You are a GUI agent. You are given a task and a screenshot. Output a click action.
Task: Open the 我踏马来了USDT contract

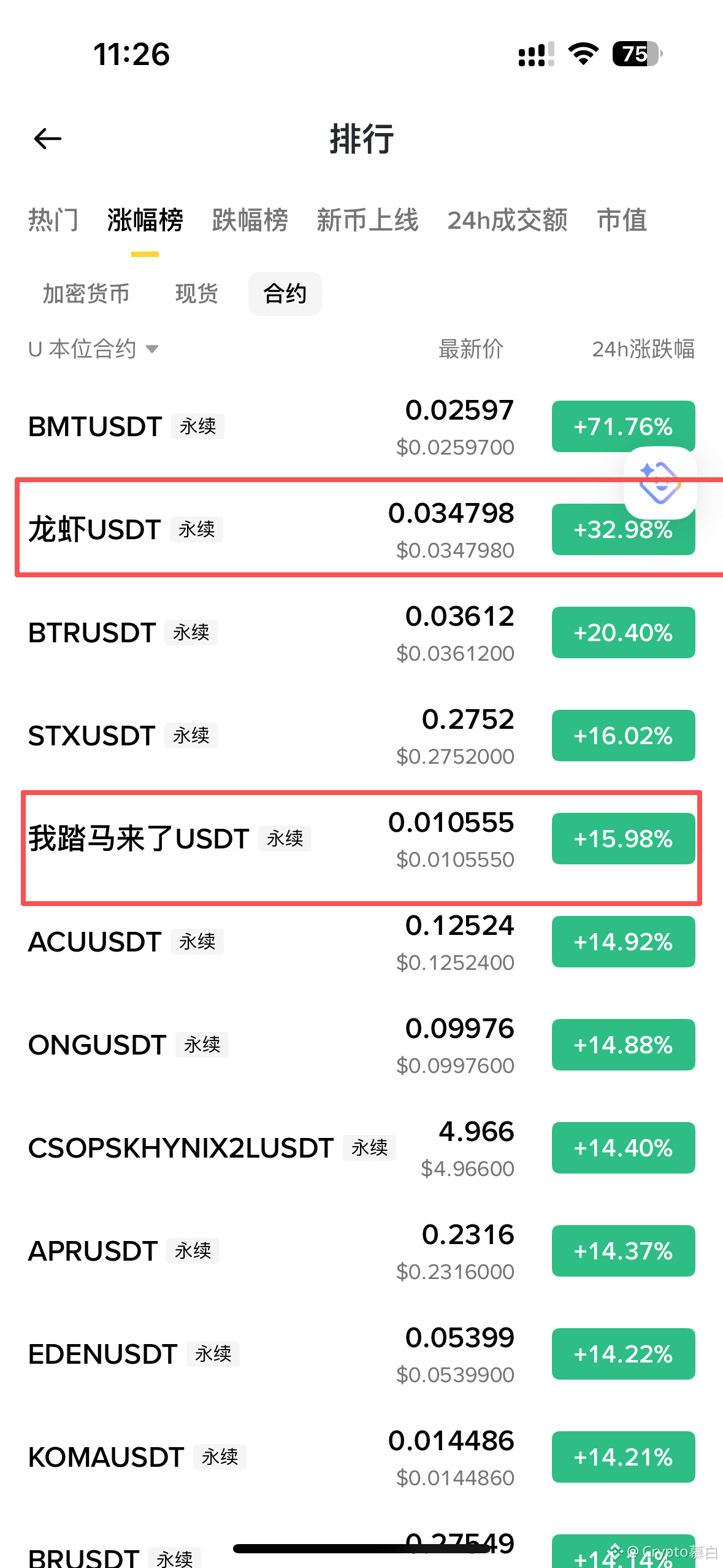(x=361, y=839)
